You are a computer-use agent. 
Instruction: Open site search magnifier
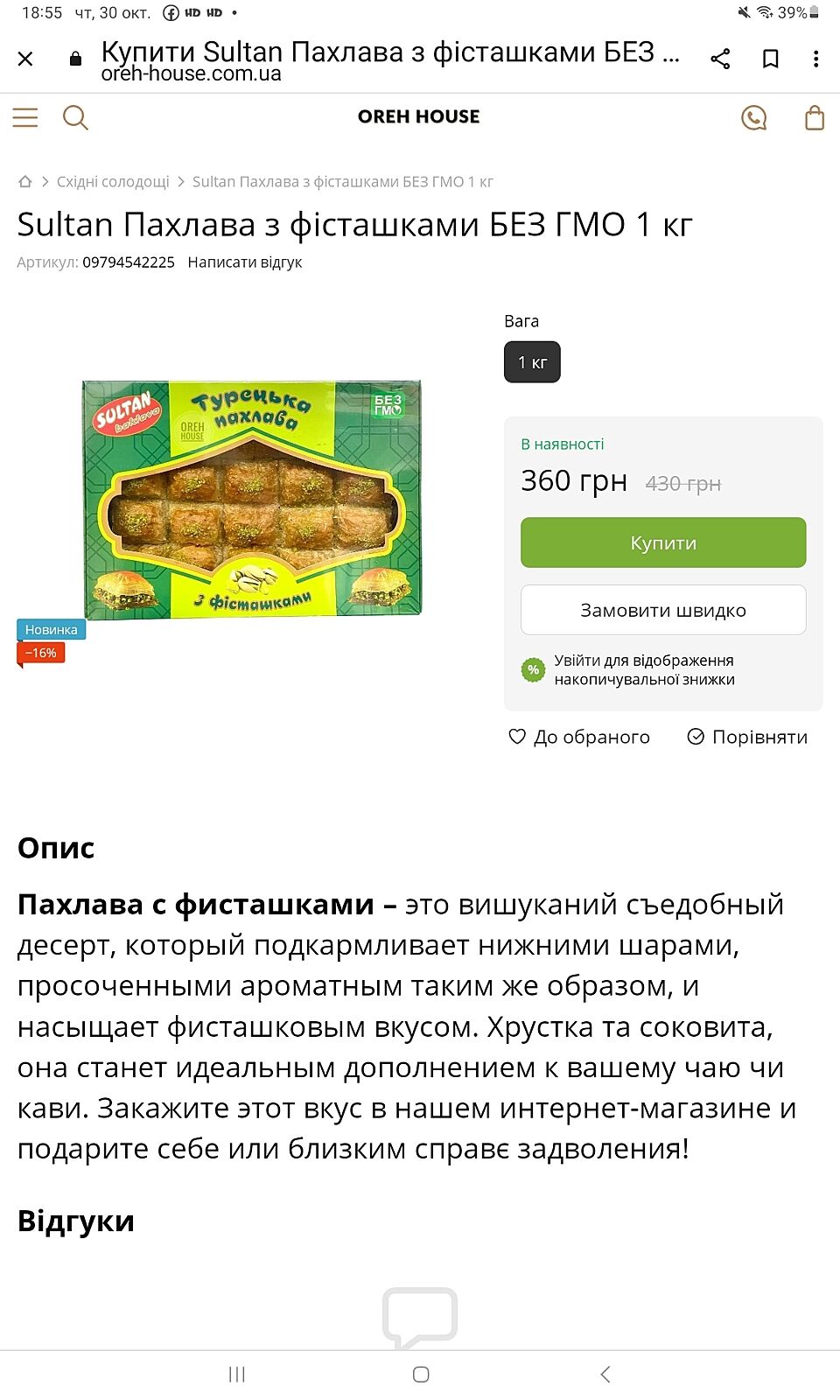(x=75, y=117)
